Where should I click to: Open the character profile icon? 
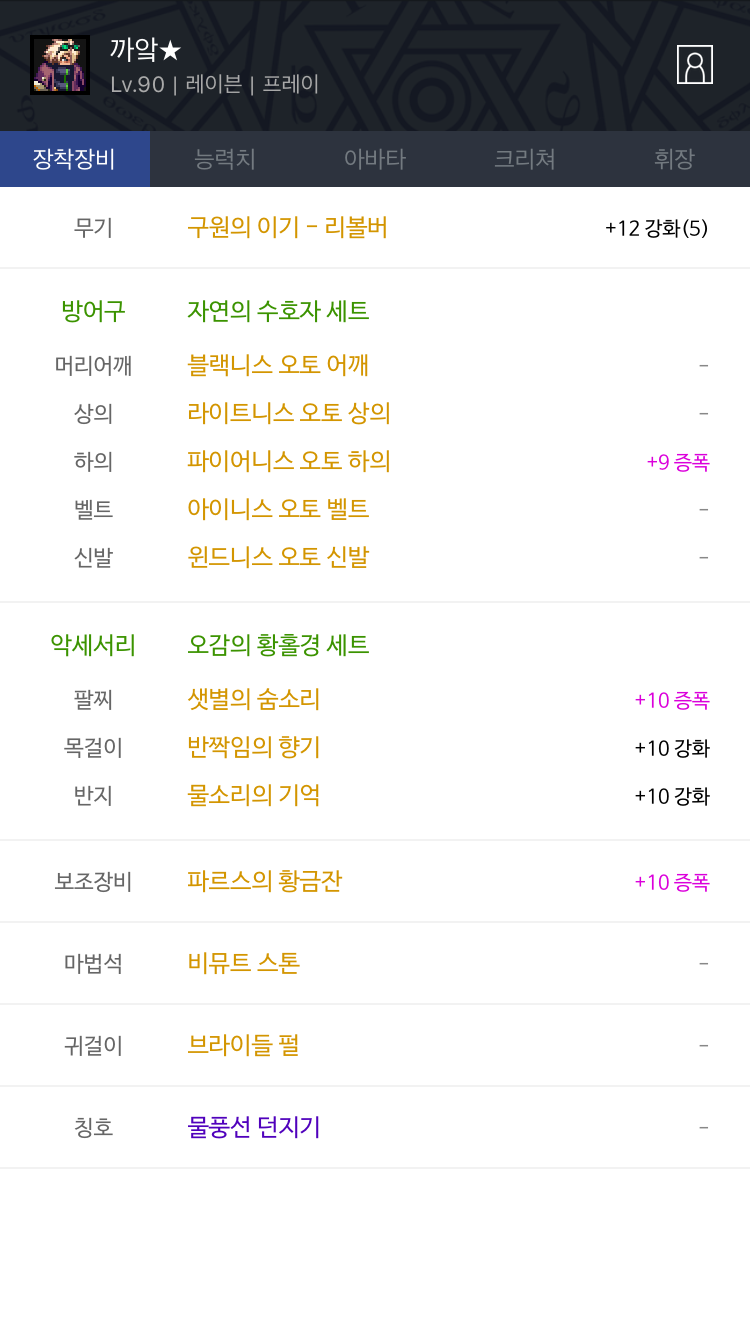tap(694, 65)
